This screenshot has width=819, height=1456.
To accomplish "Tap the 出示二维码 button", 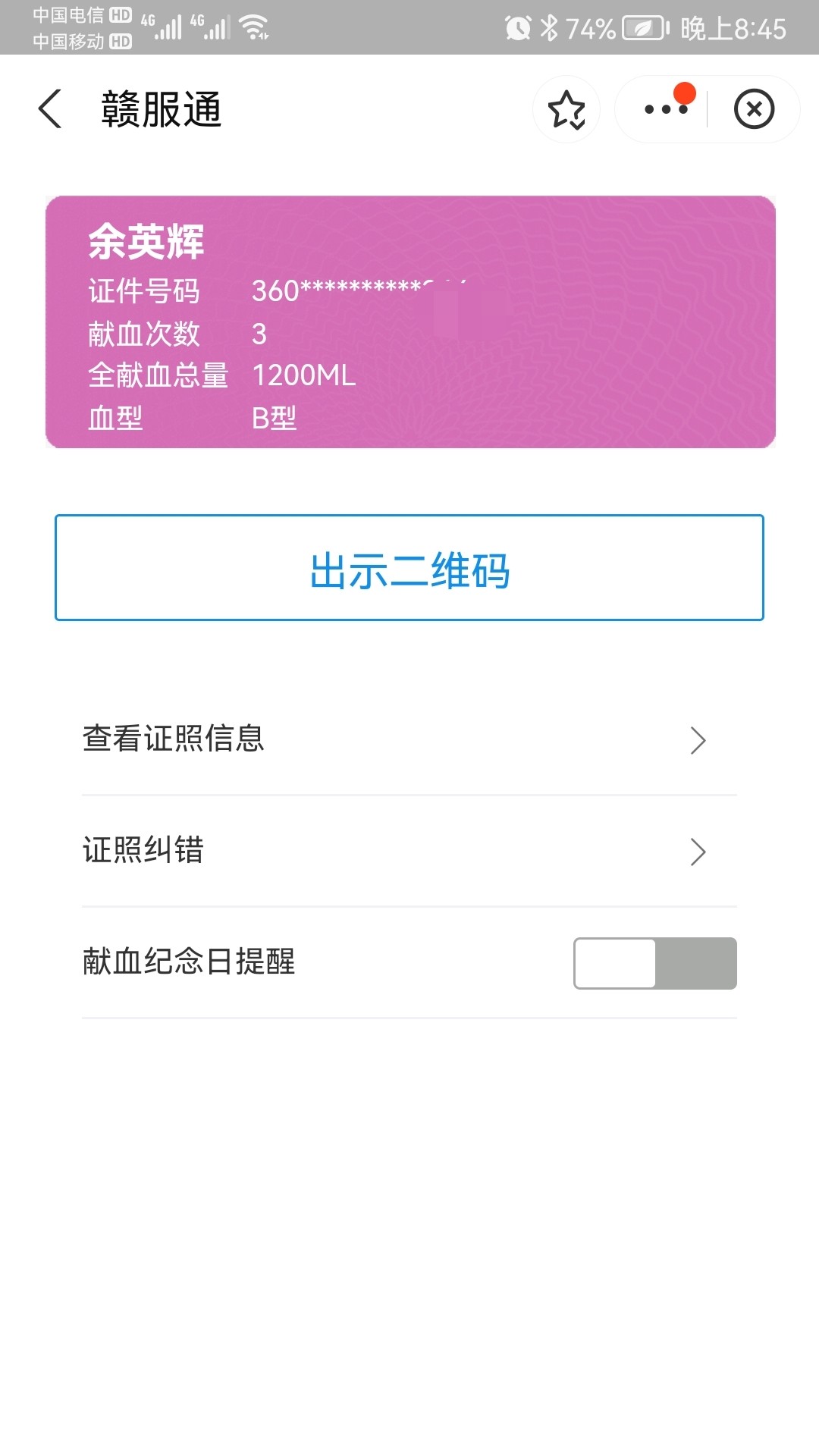I will pyautogui.click(x=409, y=568).
